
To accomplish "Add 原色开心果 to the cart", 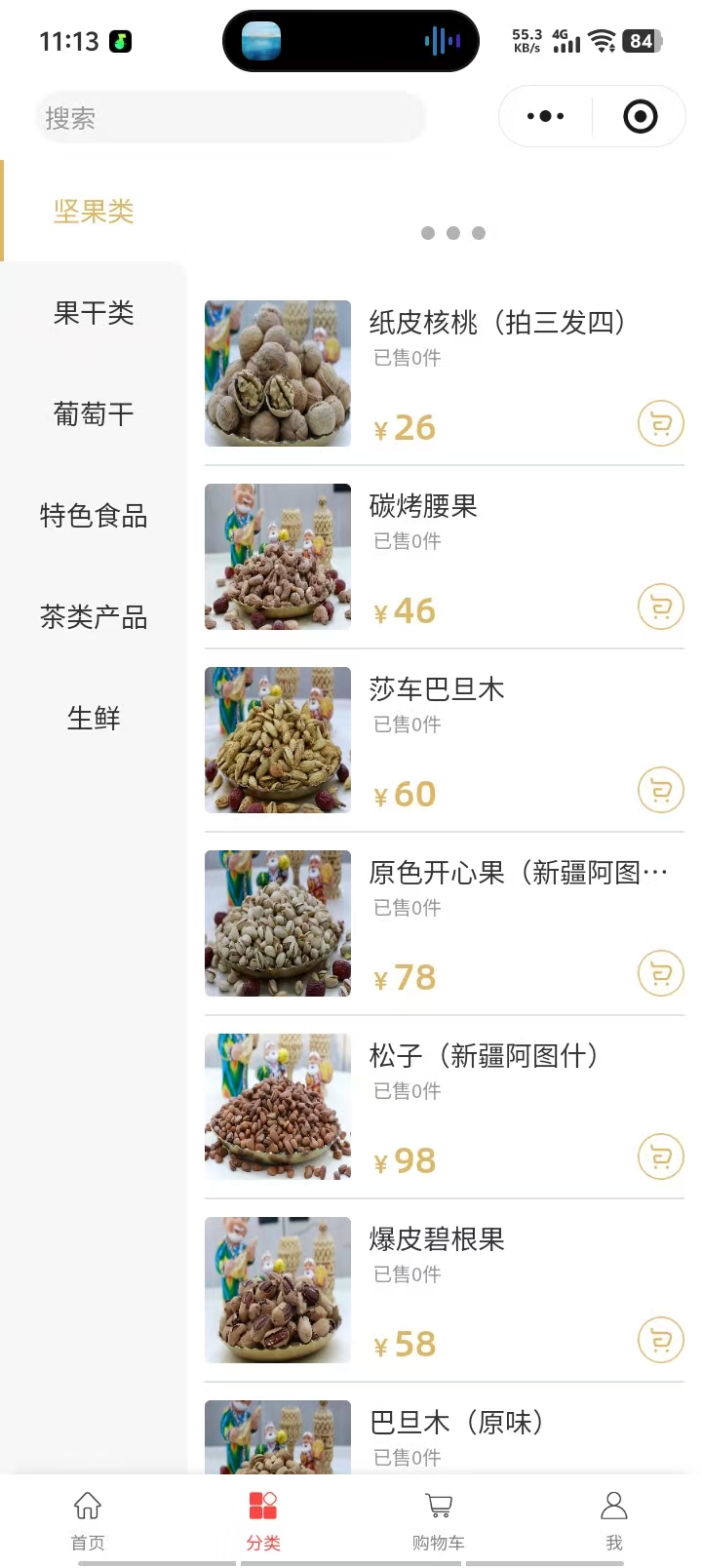I will pos(660,974).
